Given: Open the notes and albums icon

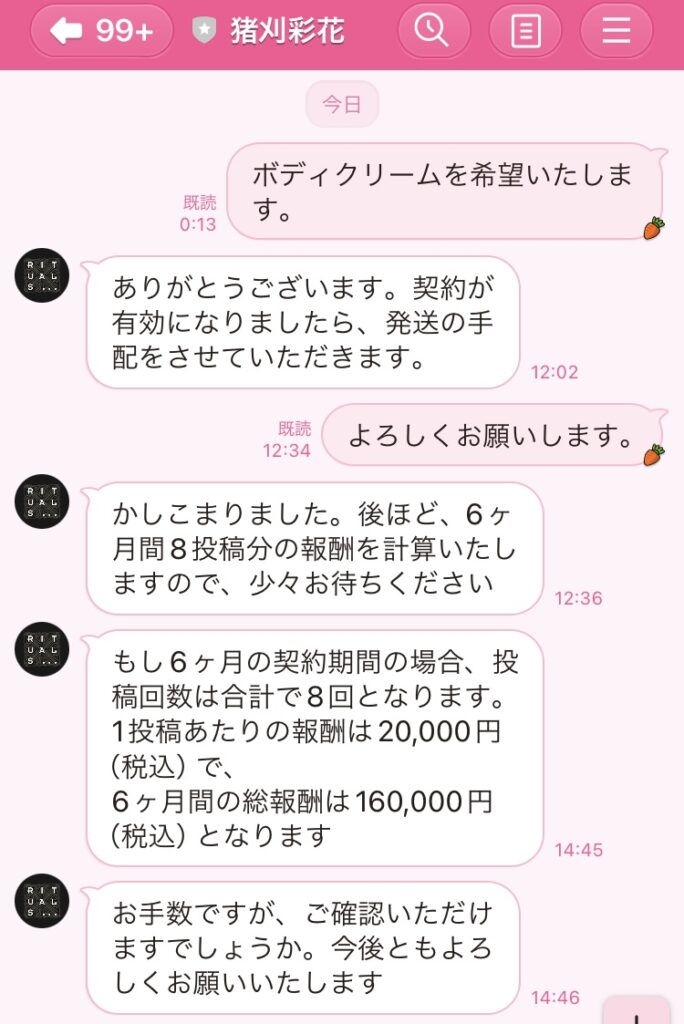Looking at the screenshot, I should pos(526,31).
